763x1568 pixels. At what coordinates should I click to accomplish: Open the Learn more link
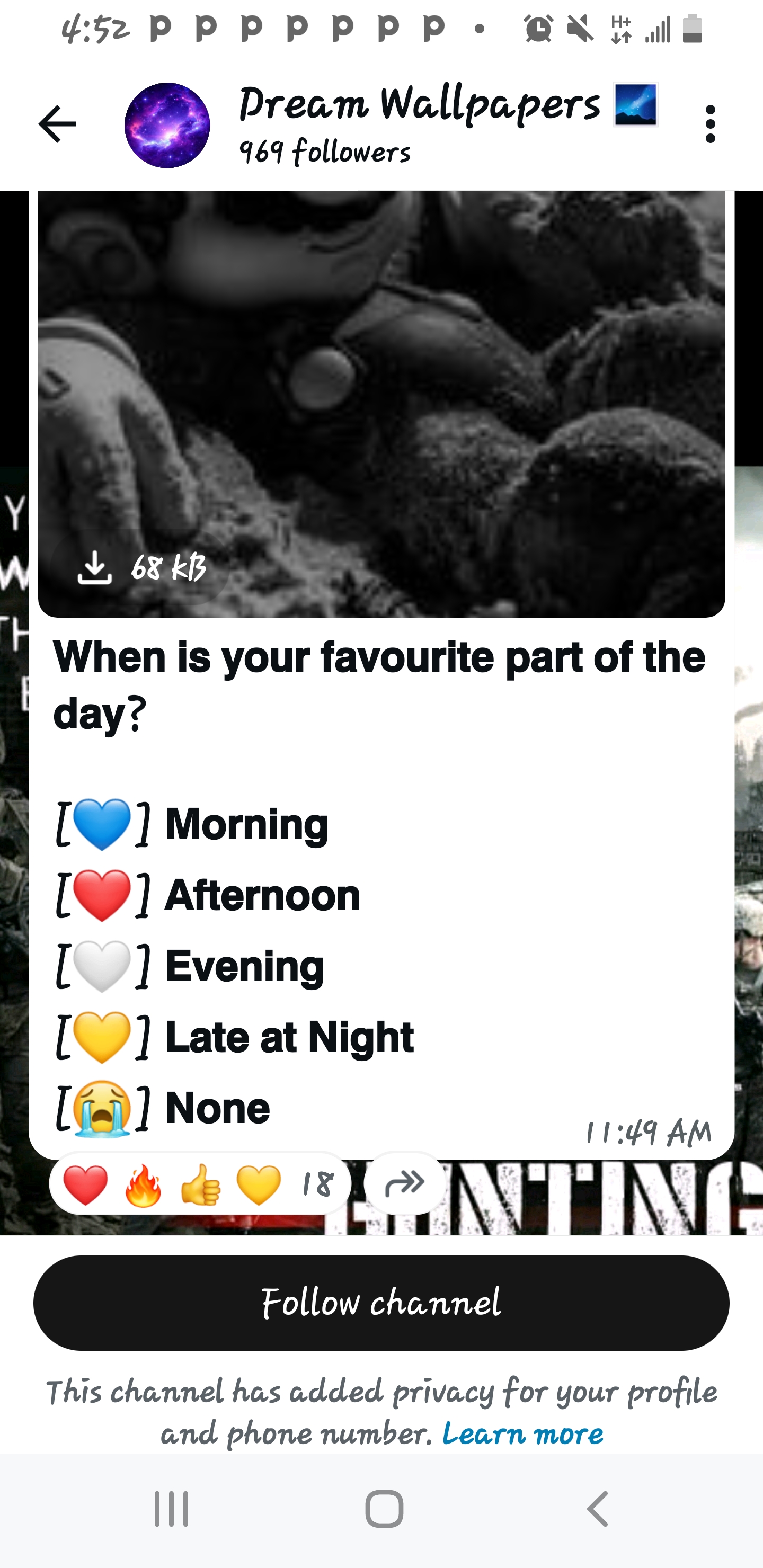522,1433
